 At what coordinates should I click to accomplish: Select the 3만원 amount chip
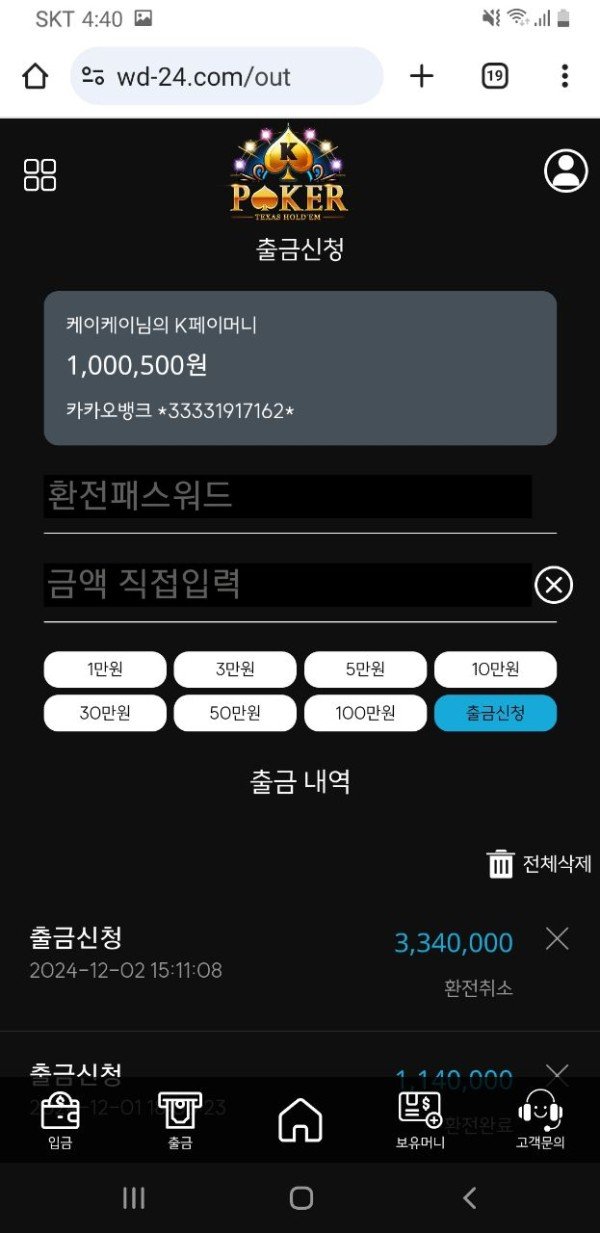(x=235, y=669)
